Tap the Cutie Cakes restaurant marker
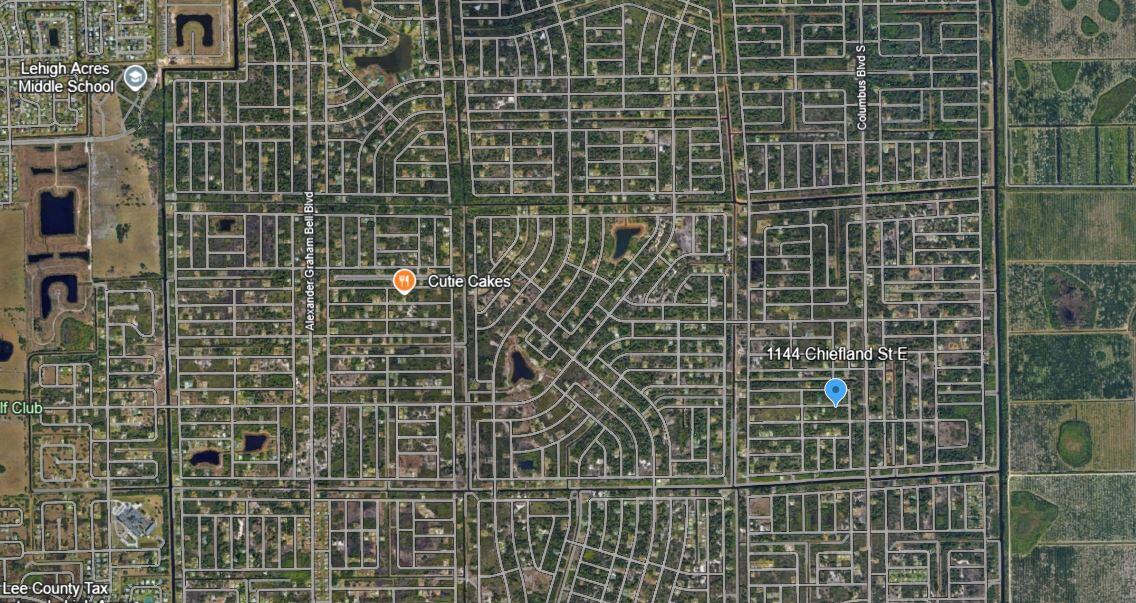Image resolution: width=1136 pixels, height=603 pixels. click(x=403, y=281)
